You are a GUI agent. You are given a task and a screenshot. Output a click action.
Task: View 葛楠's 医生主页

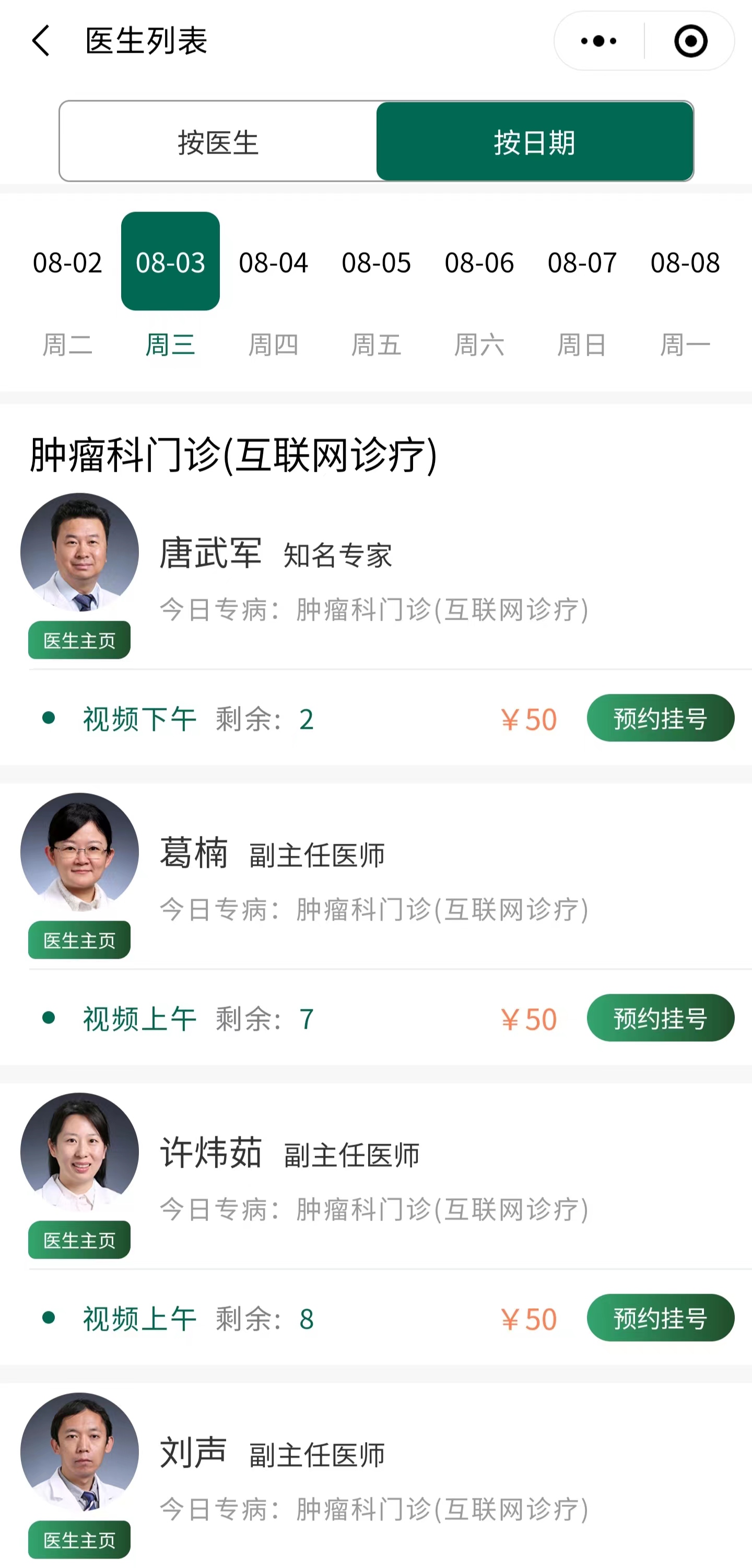[x=79, y=940]
